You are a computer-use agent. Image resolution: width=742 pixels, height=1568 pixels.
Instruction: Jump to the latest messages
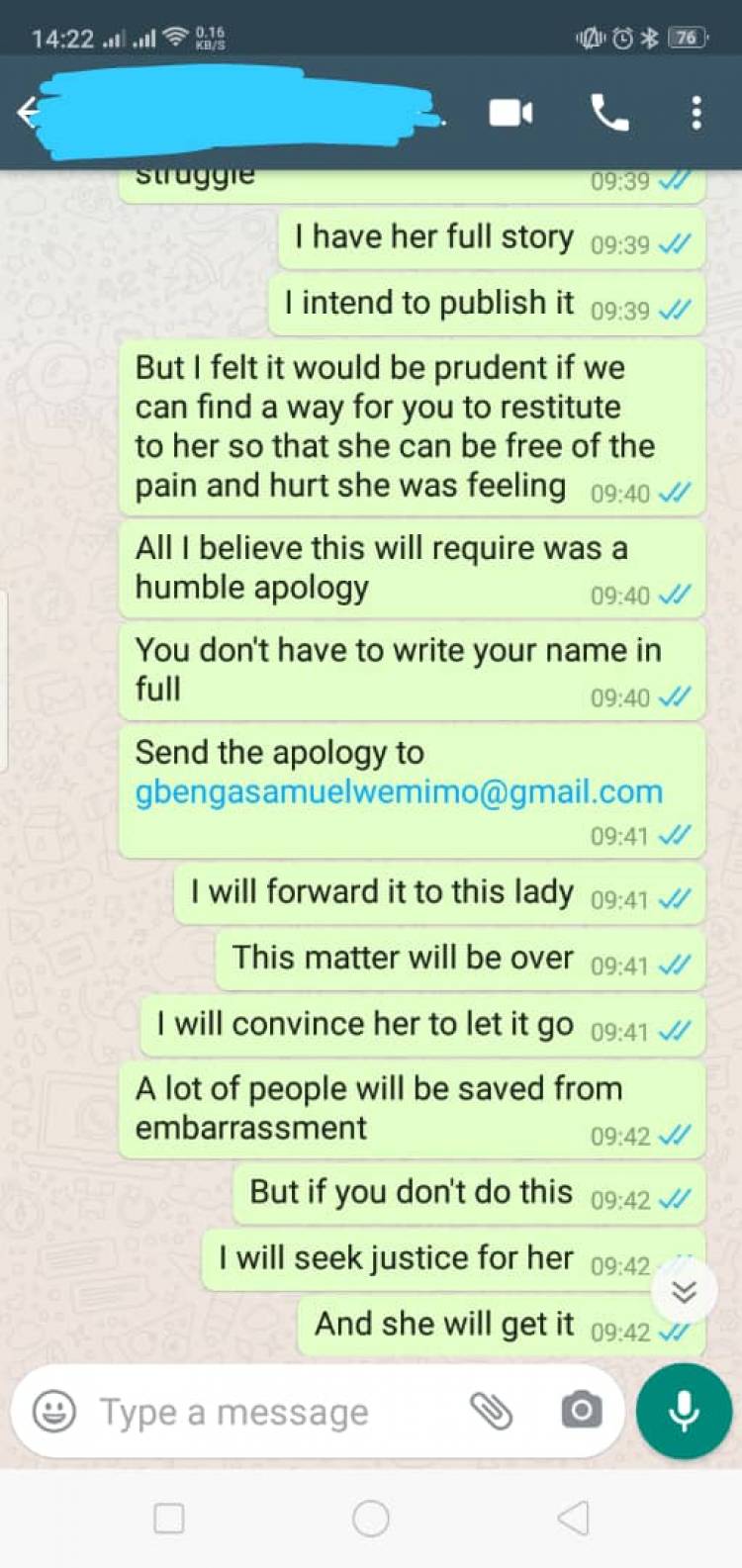684,1291
